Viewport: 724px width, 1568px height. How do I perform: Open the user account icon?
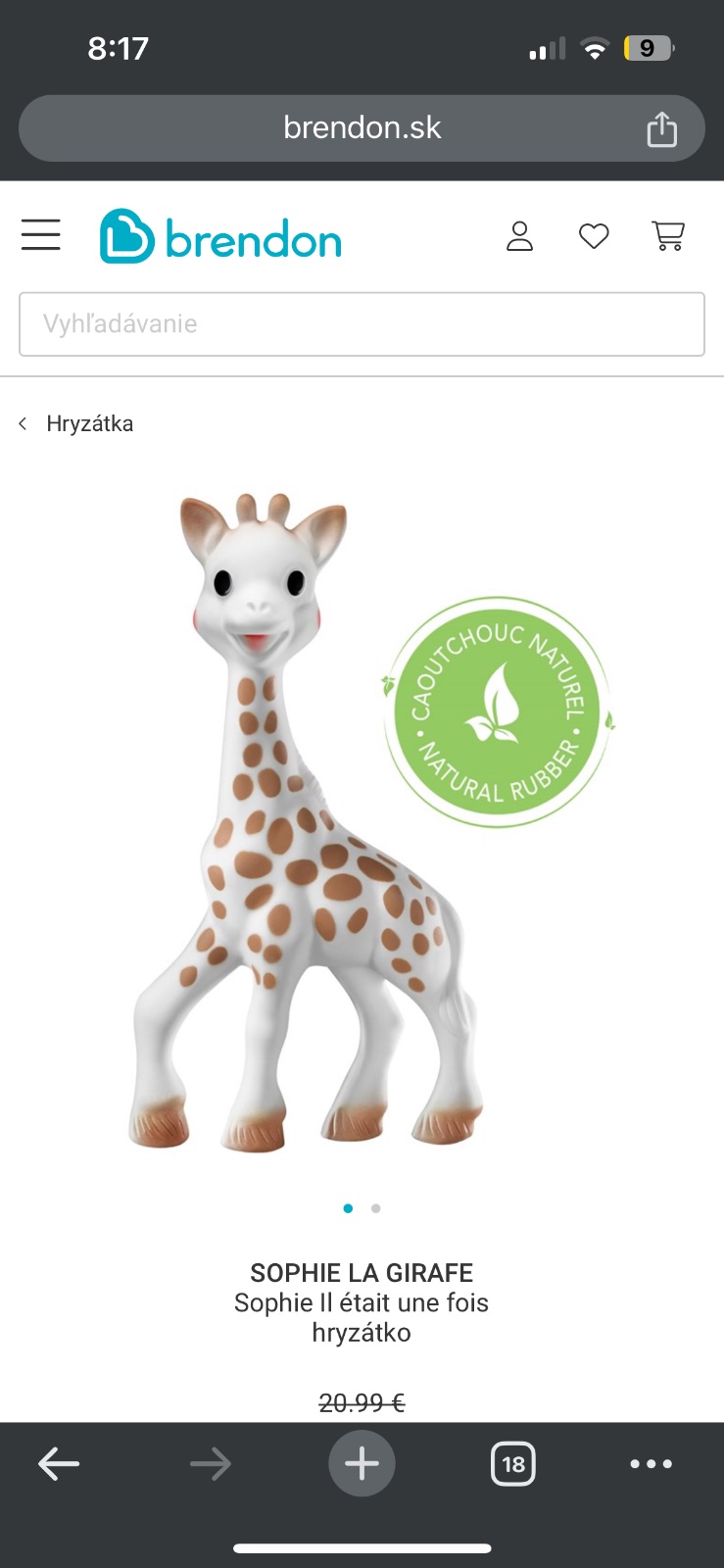point(519,236)
